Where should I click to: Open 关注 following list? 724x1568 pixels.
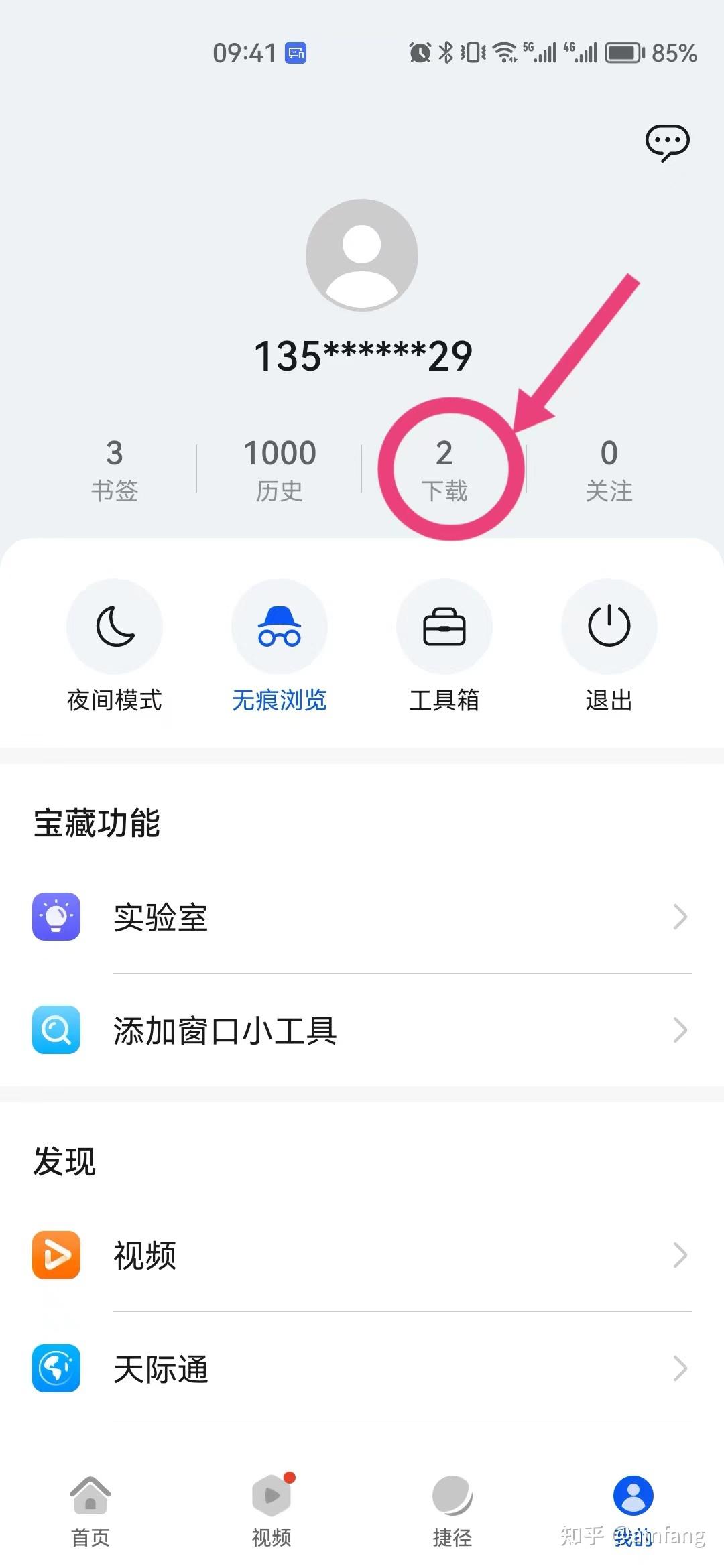[609, 469]
